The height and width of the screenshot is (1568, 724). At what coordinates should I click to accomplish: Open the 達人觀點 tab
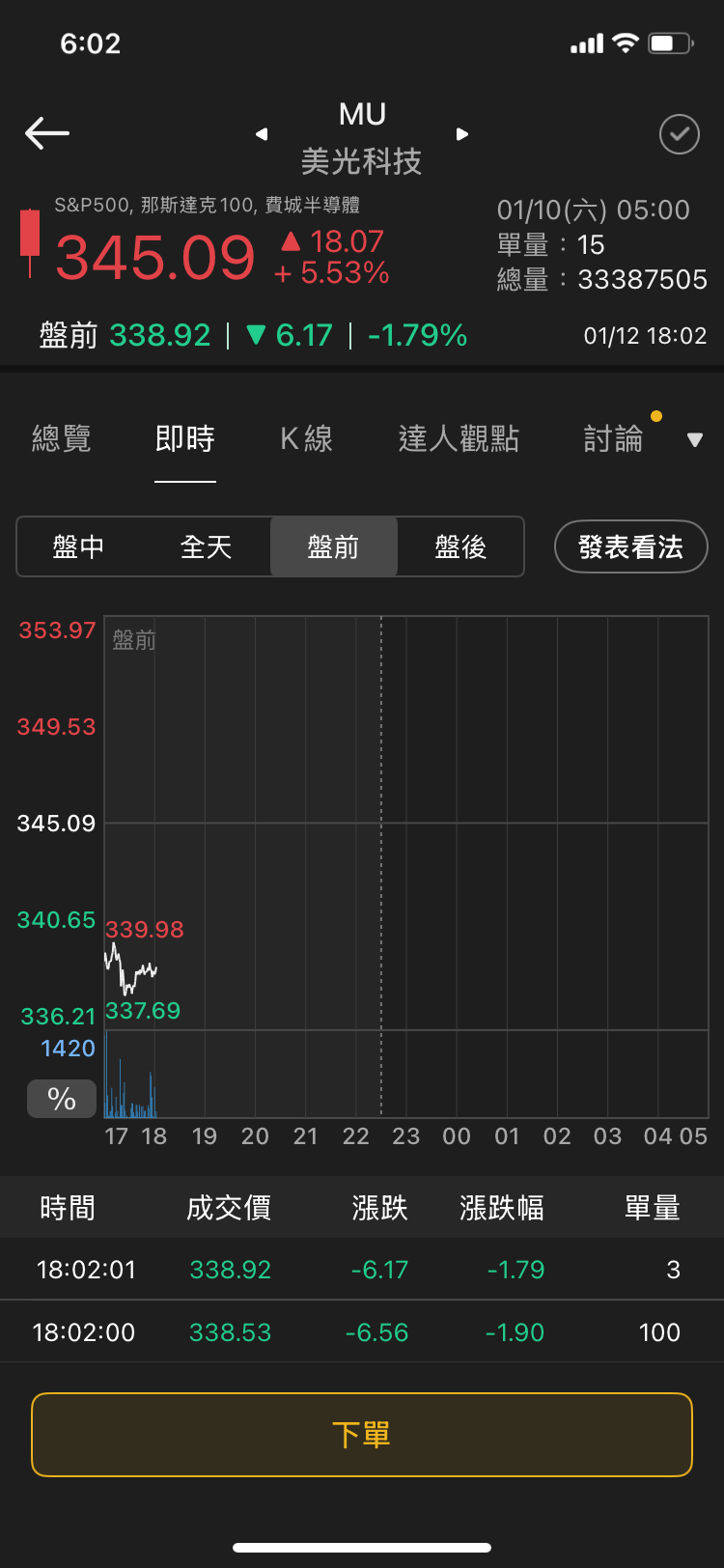pos(459,439)
